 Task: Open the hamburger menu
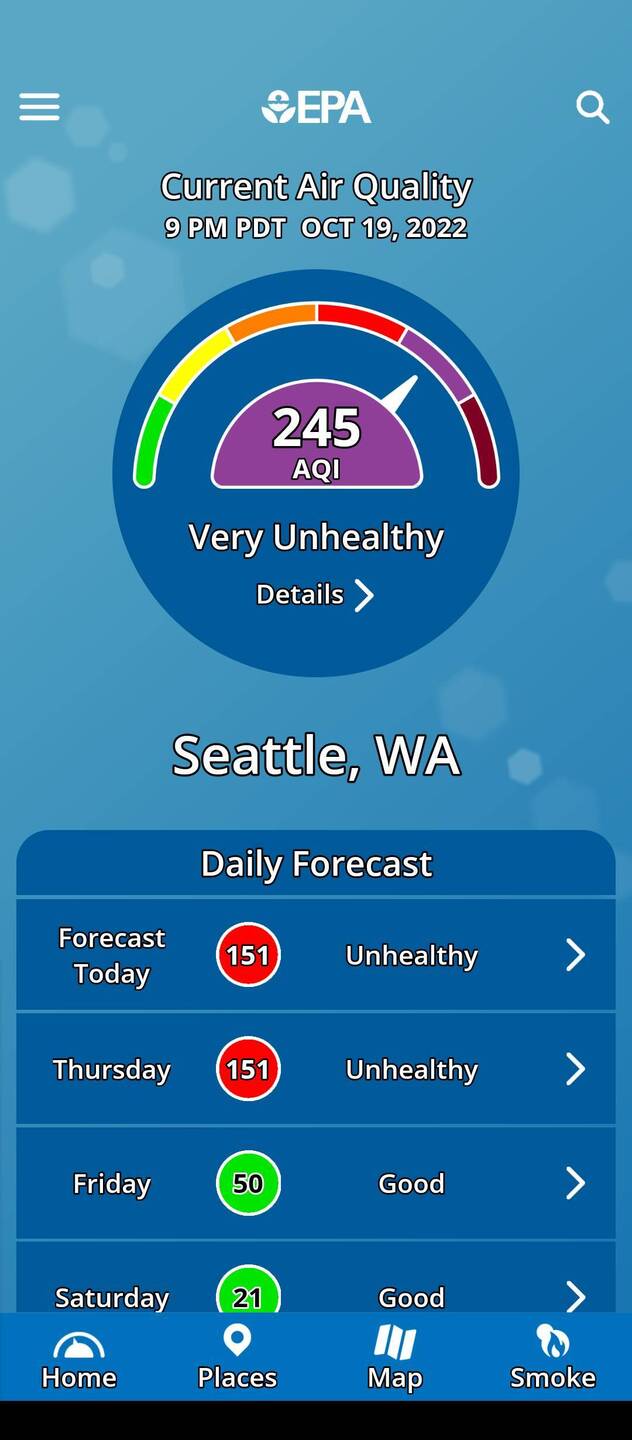[40, 107]
